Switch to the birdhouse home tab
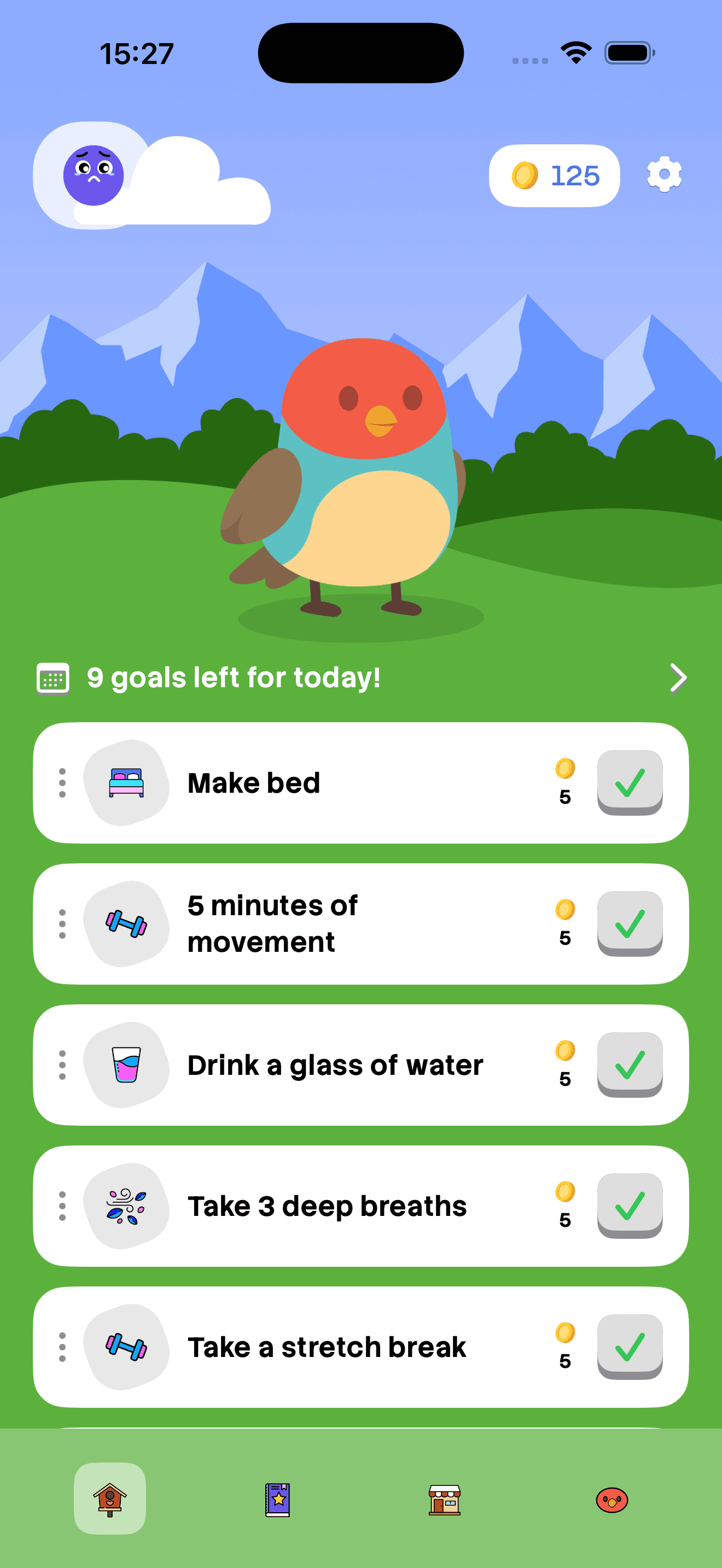Screen dimensions: 722x1568 tap(109, 1499)
